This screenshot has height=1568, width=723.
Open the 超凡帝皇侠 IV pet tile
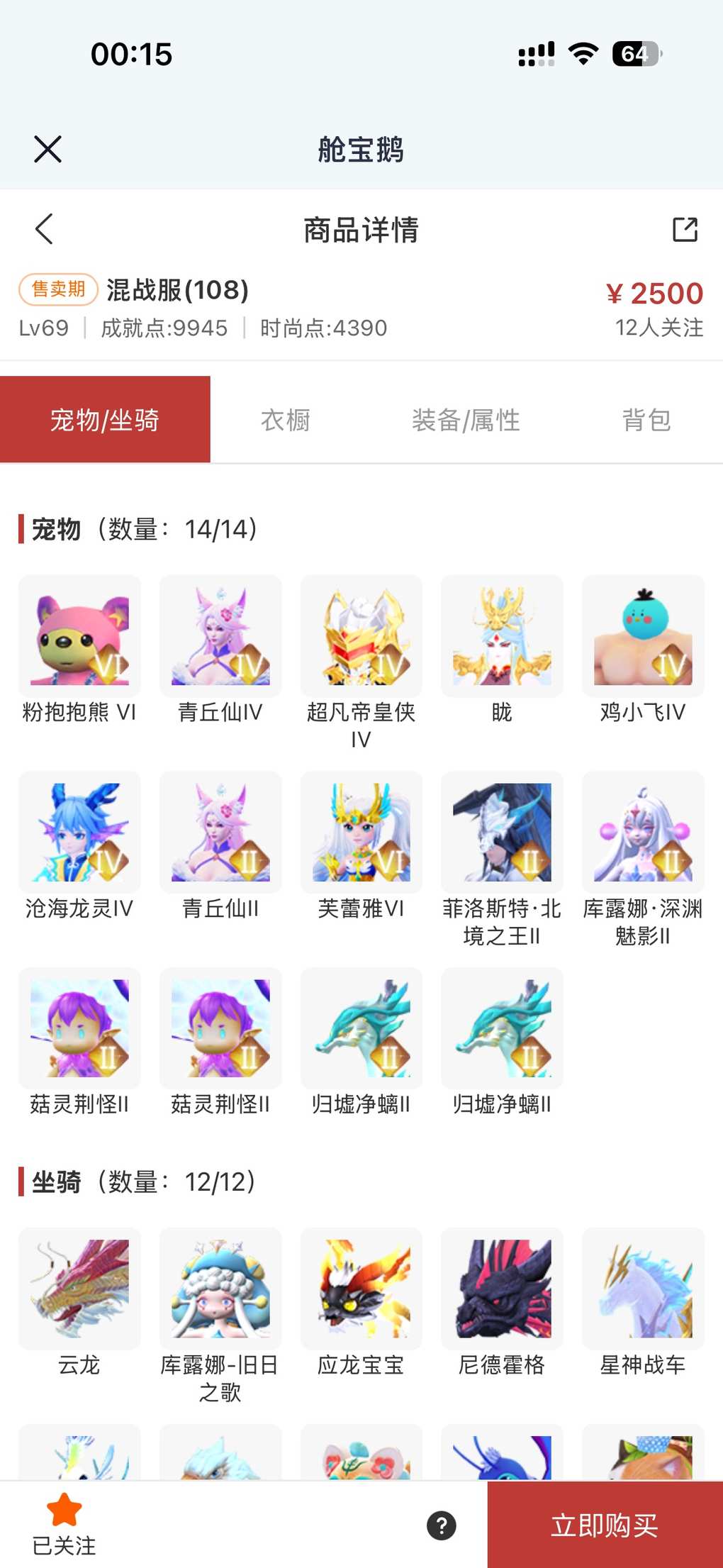[x=361, y=636]
